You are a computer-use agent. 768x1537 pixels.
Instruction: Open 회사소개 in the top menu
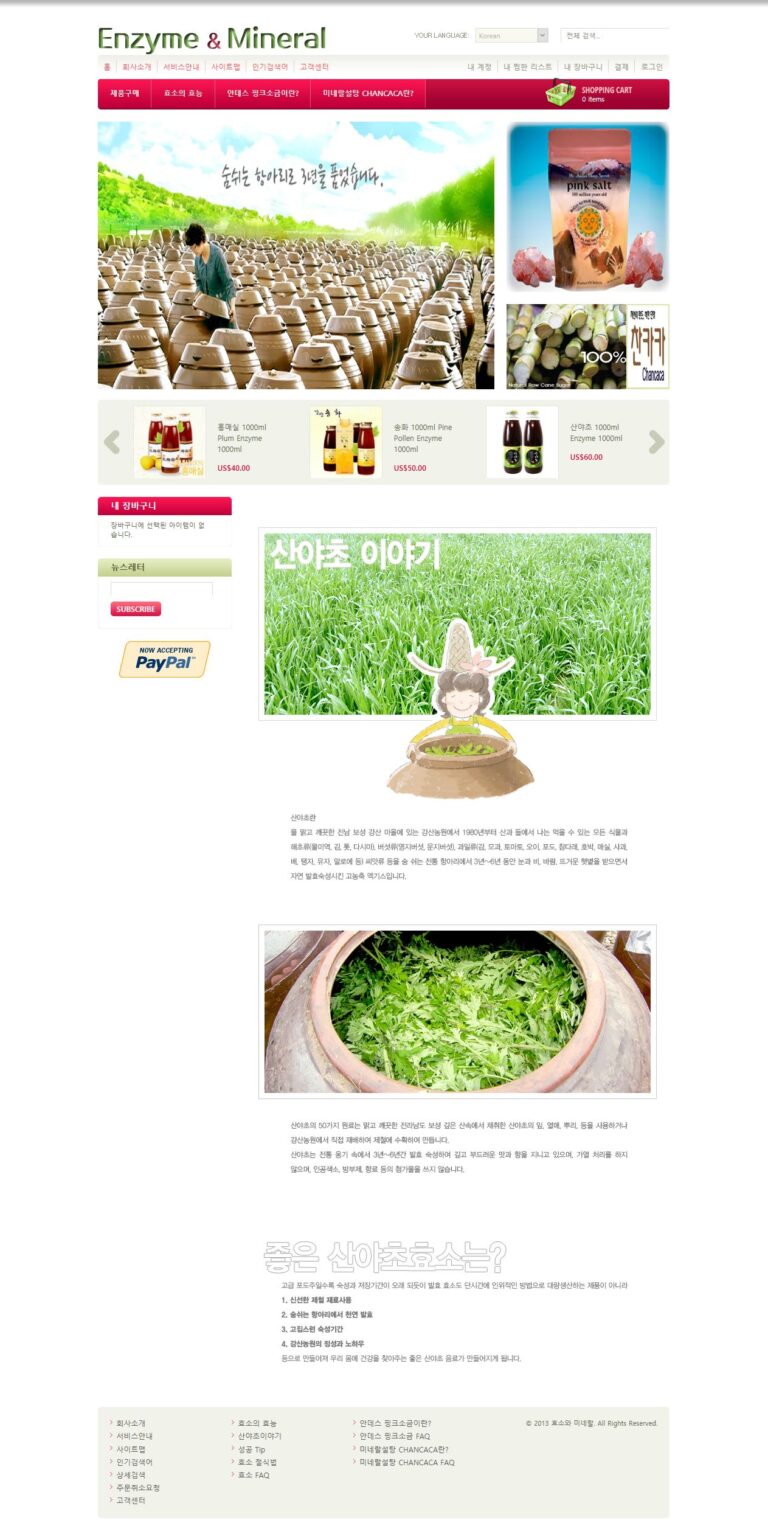pos(136,67)
